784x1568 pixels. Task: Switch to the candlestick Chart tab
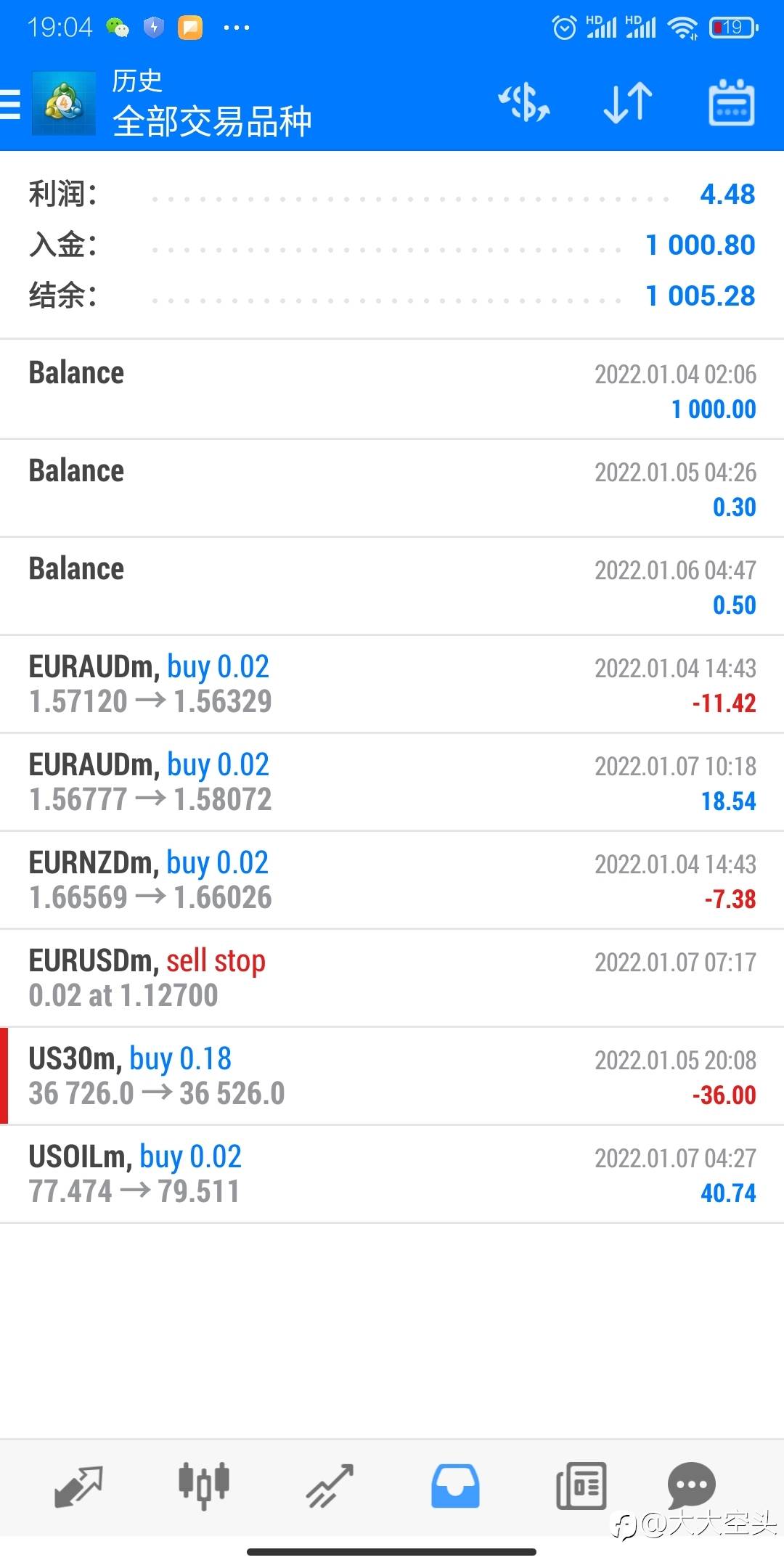click(204, 1485)
